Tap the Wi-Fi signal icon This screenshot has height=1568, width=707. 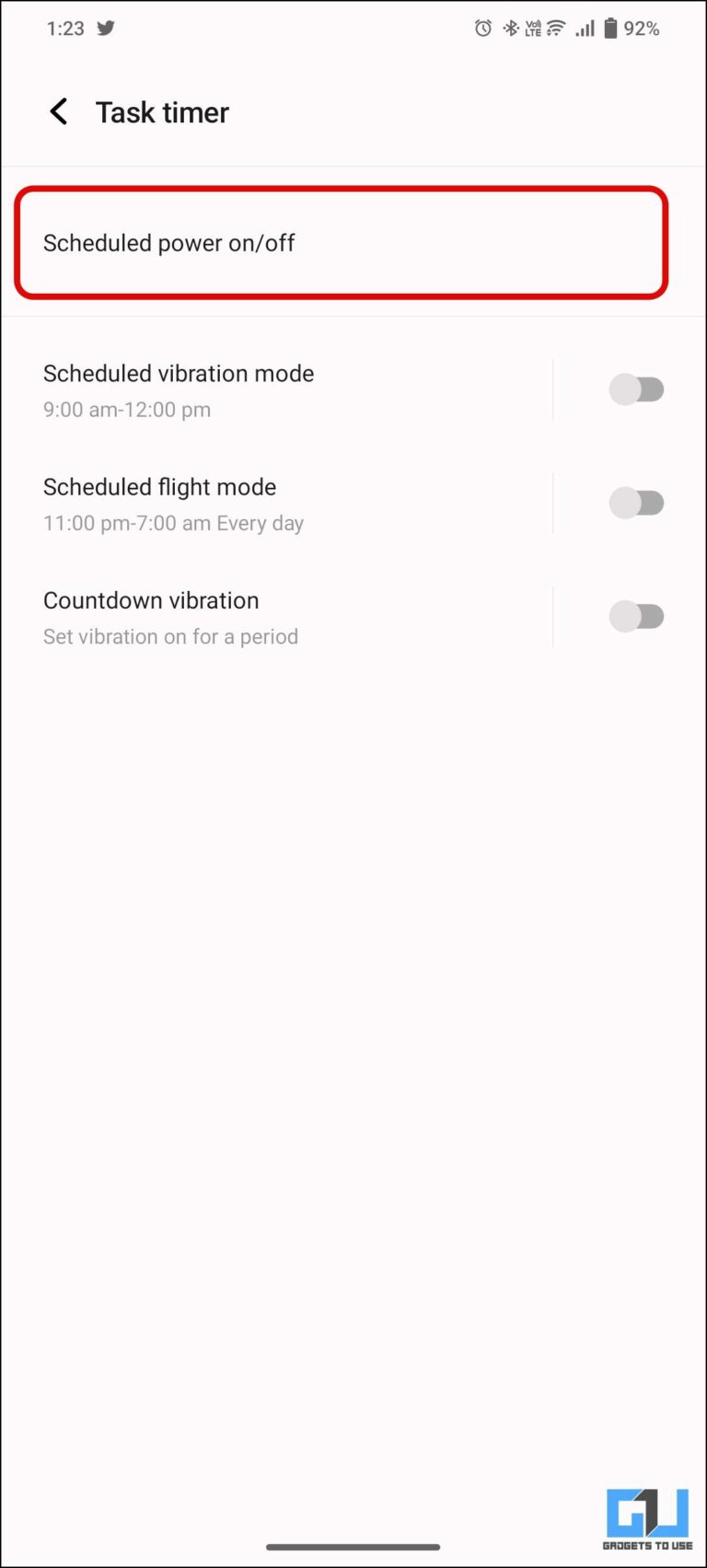[x=558, y=29]
